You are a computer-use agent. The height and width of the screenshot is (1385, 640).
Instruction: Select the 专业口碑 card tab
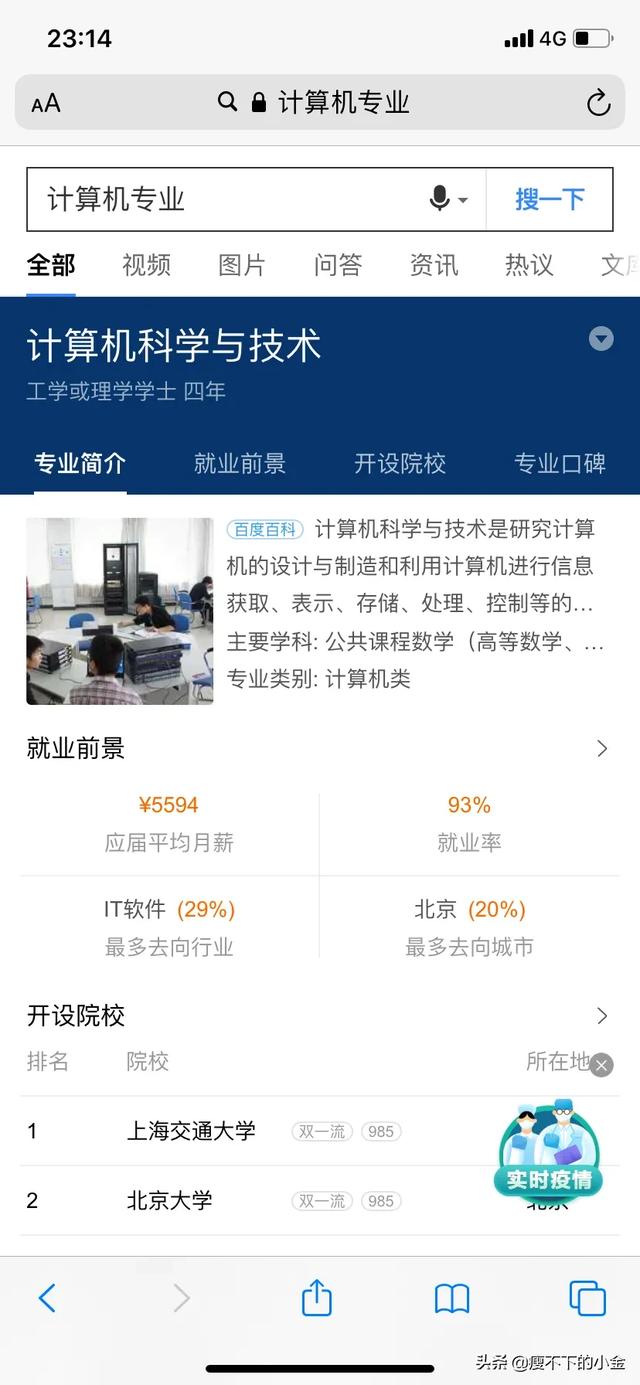[560, 463]
